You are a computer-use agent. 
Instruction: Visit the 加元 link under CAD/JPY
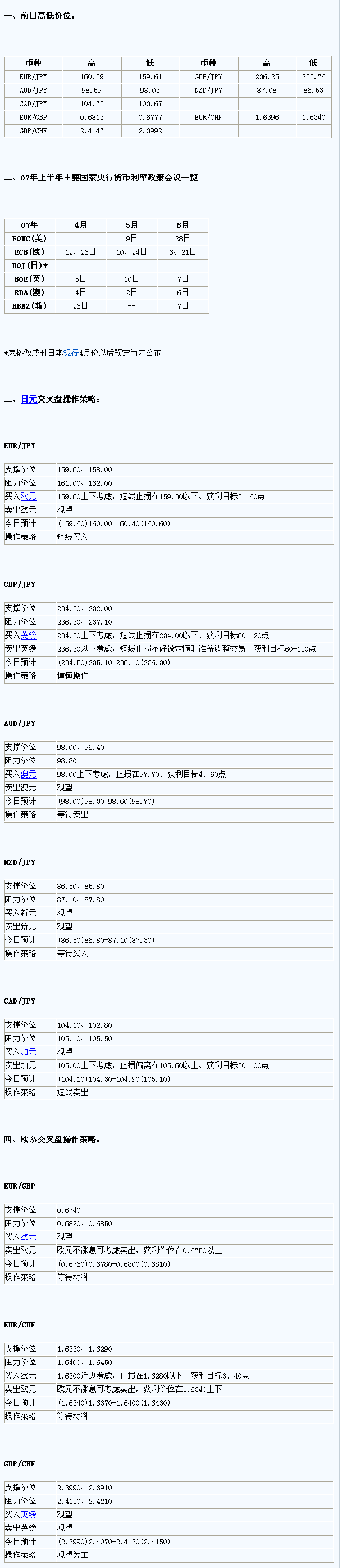click(x=28, y=1052)
